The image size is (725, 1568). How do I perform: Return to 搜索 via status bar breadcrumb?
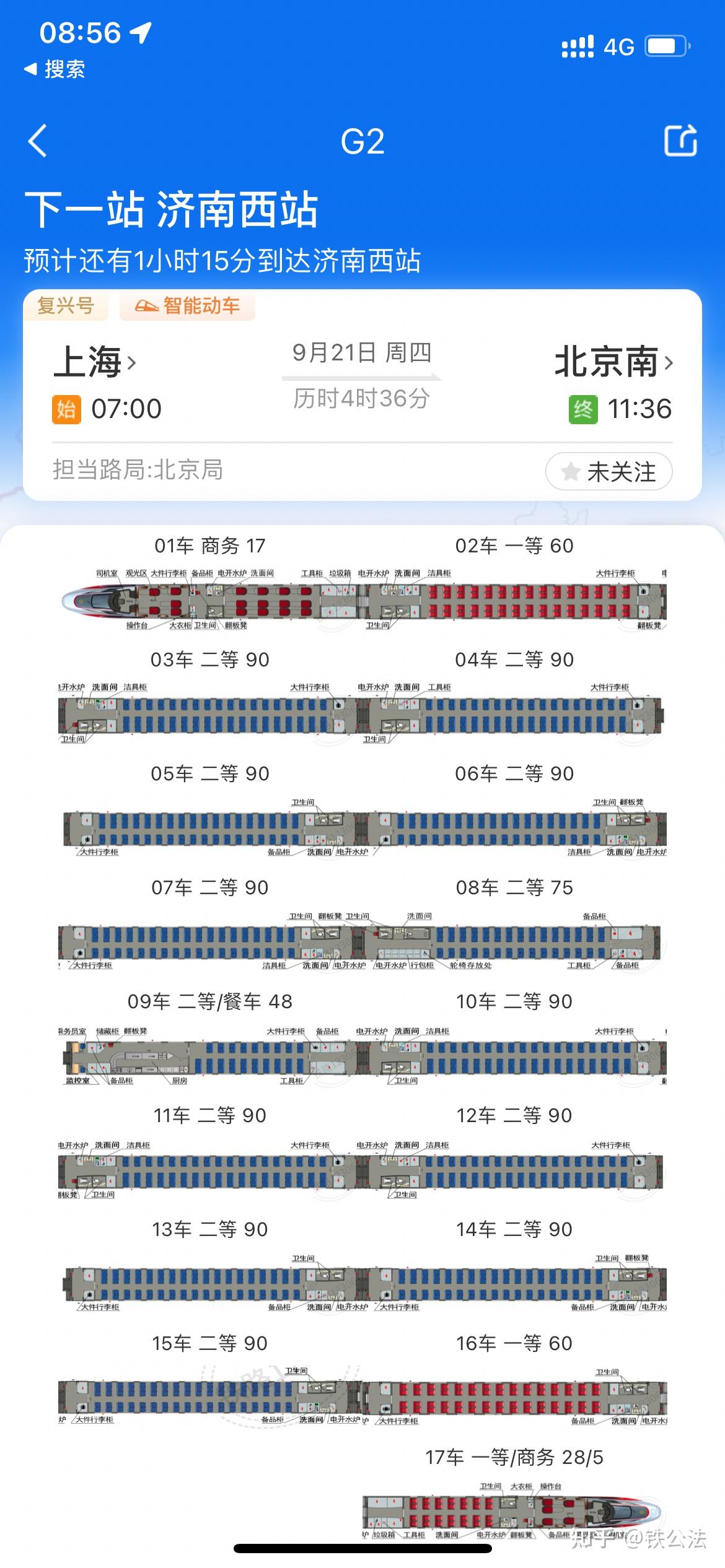(x=59, y=70)
